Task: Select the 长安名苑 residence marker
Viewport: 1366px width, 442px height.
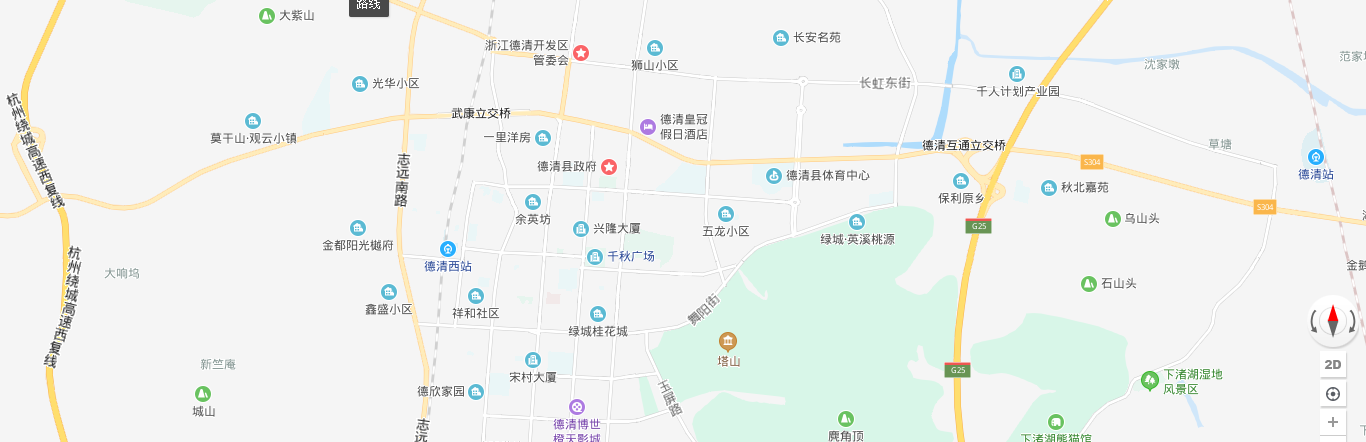Action: [781, 38]
